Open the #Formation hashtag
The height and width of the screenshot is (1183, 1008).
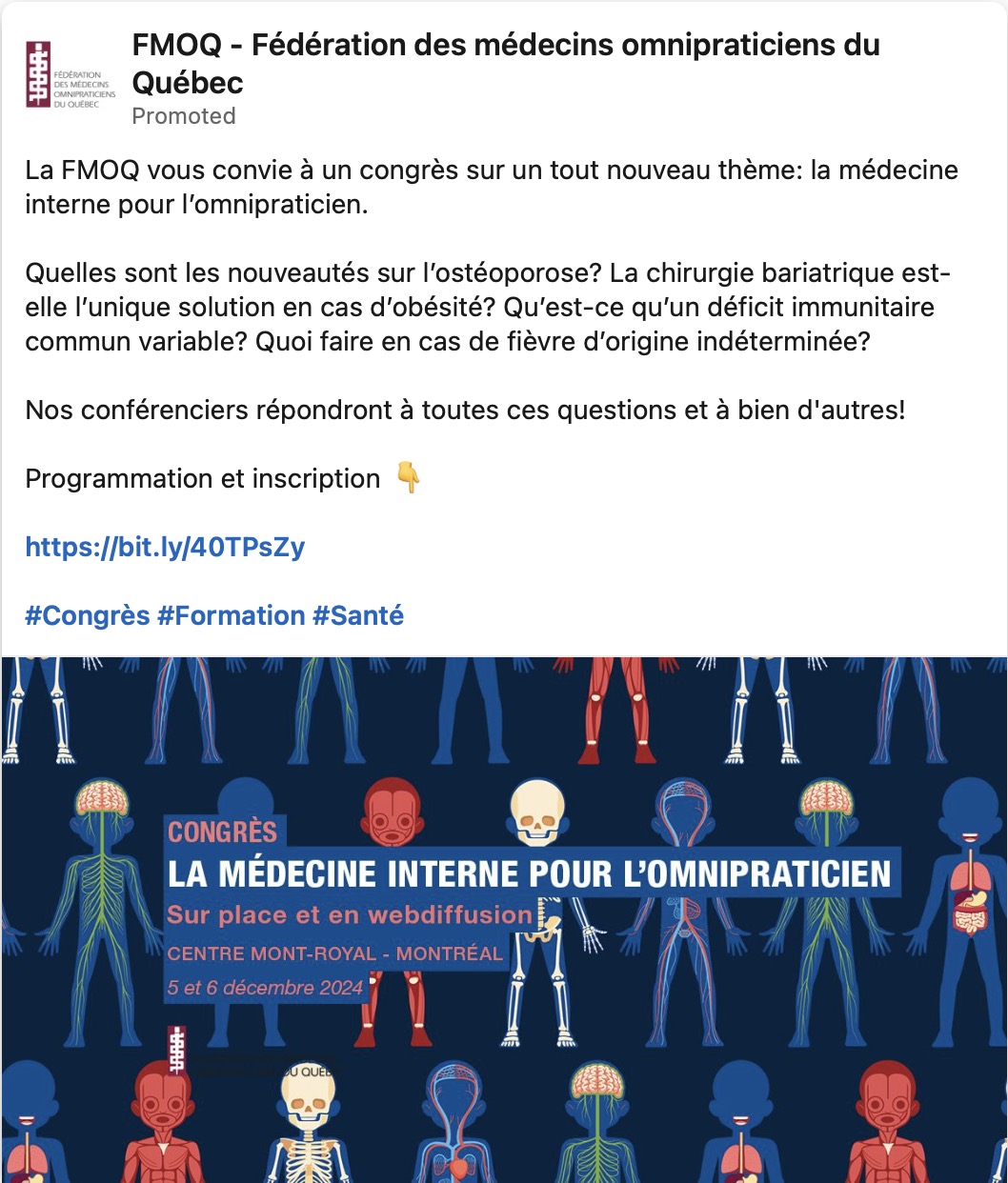pos(232,615)
